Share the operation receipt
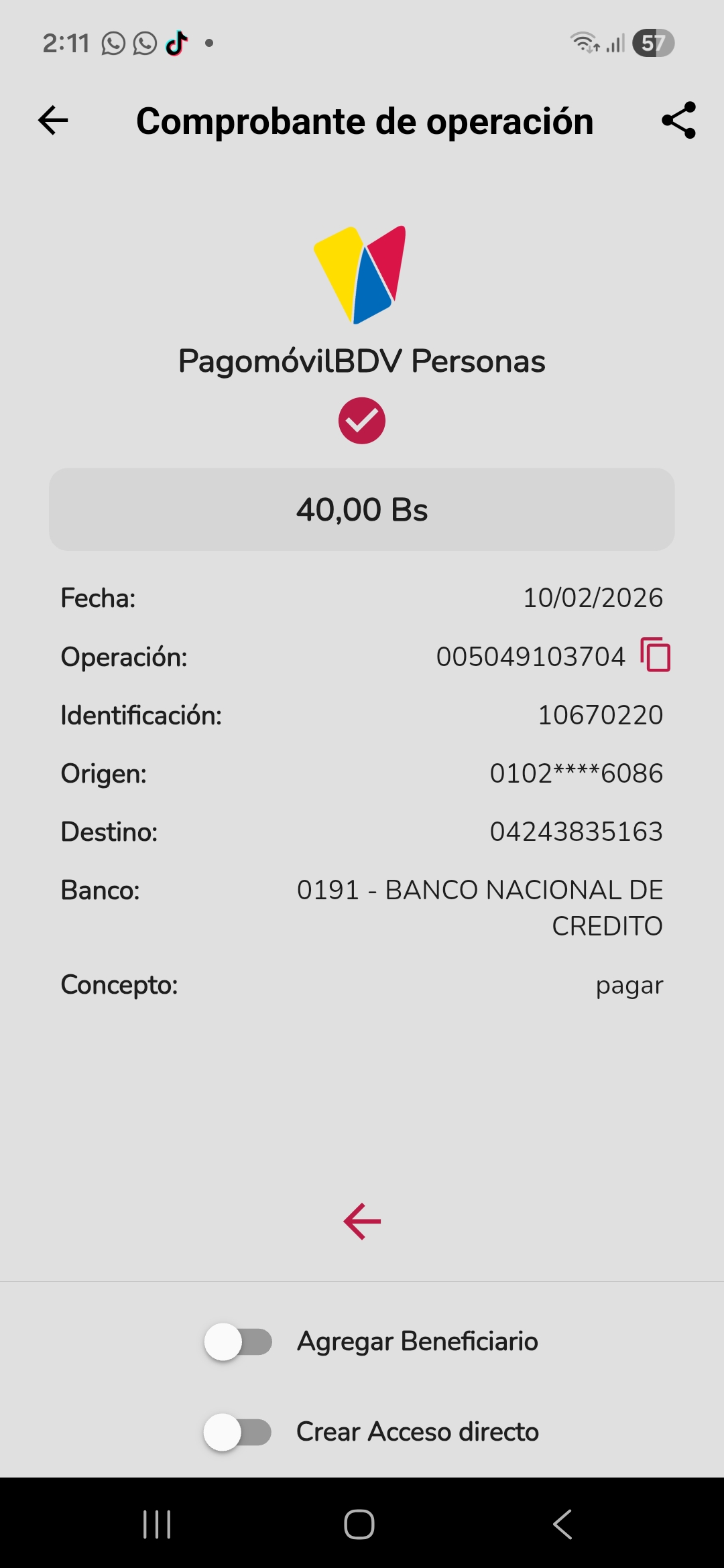 [x=678, y=121]
